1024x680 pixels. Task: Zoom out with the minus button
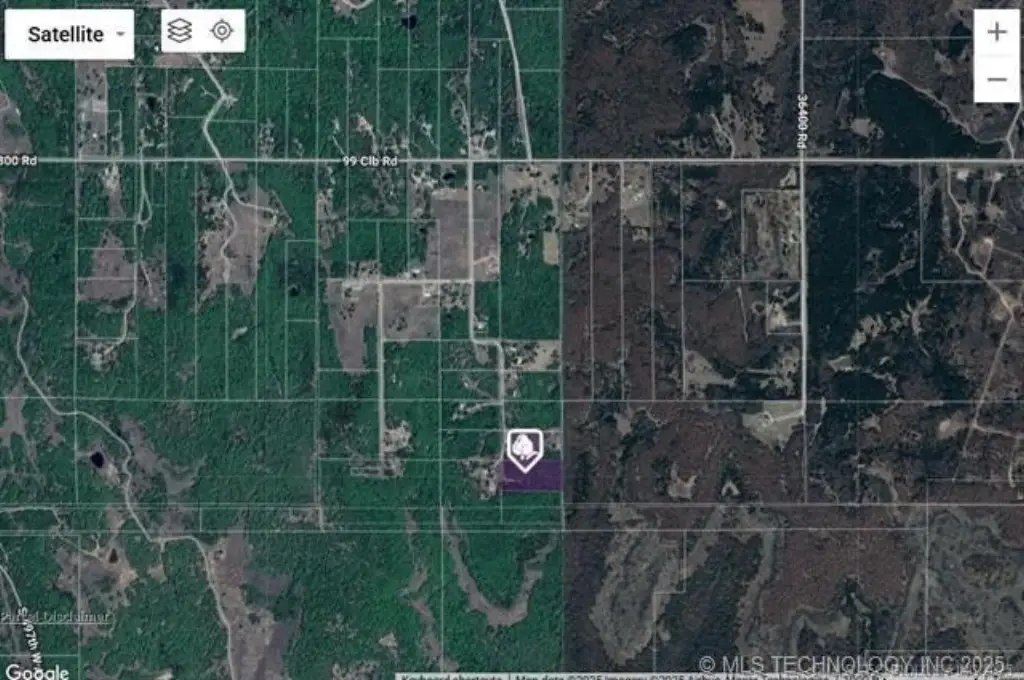click(996, 79)
